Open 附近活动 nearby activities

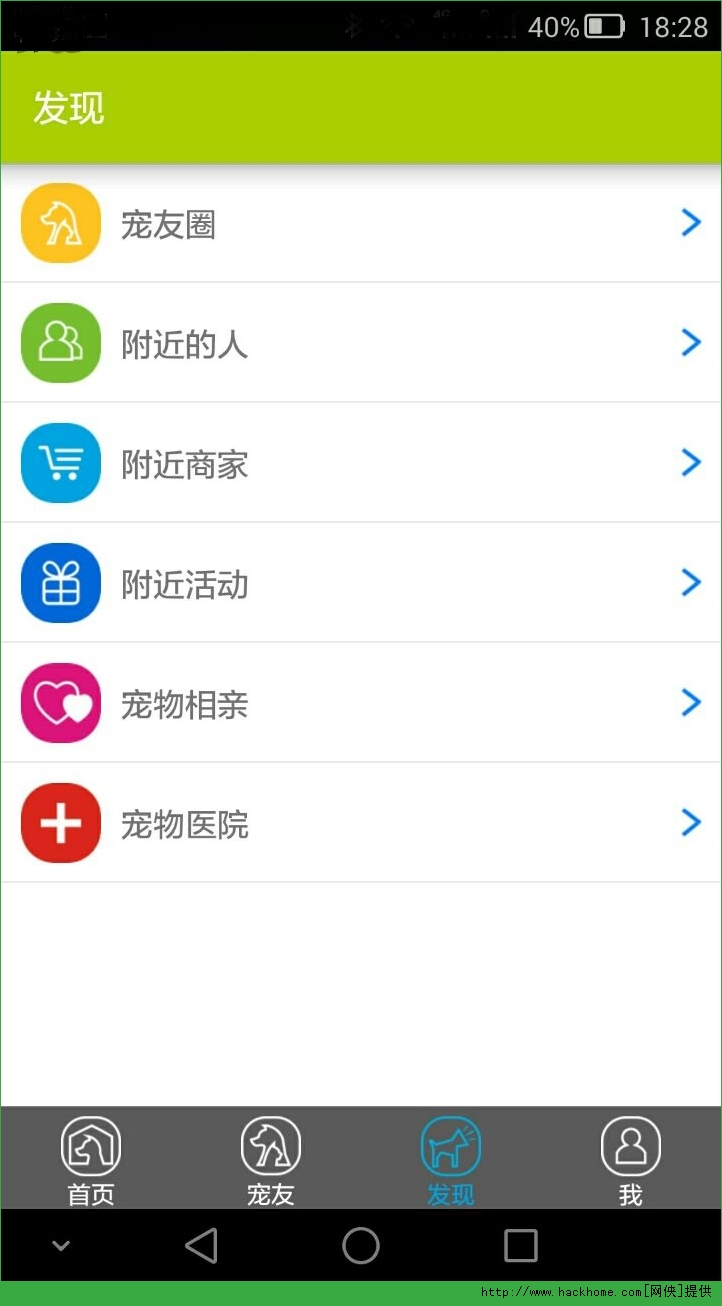(x=360, y=584)
